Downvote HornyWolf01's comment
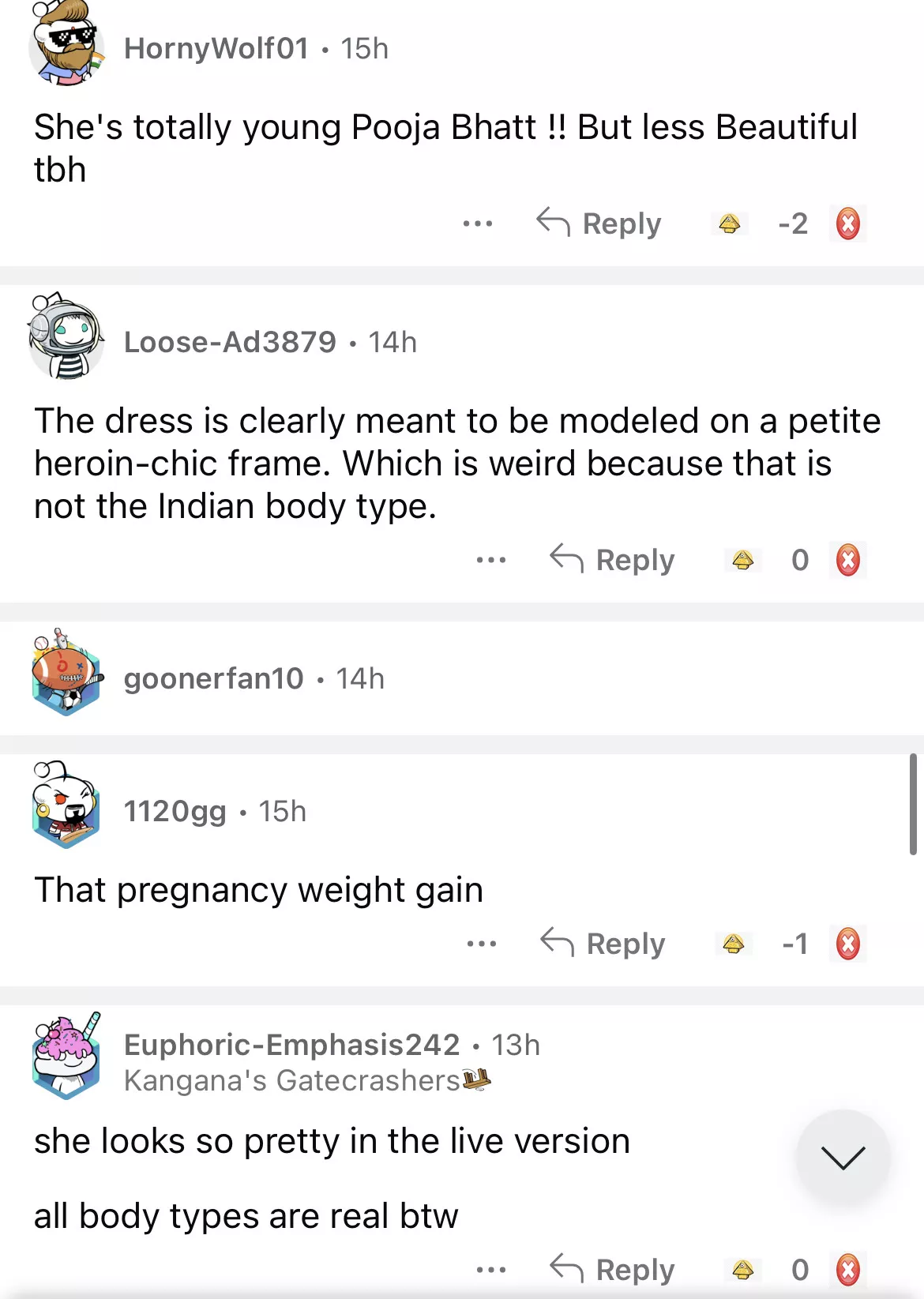 848,223
